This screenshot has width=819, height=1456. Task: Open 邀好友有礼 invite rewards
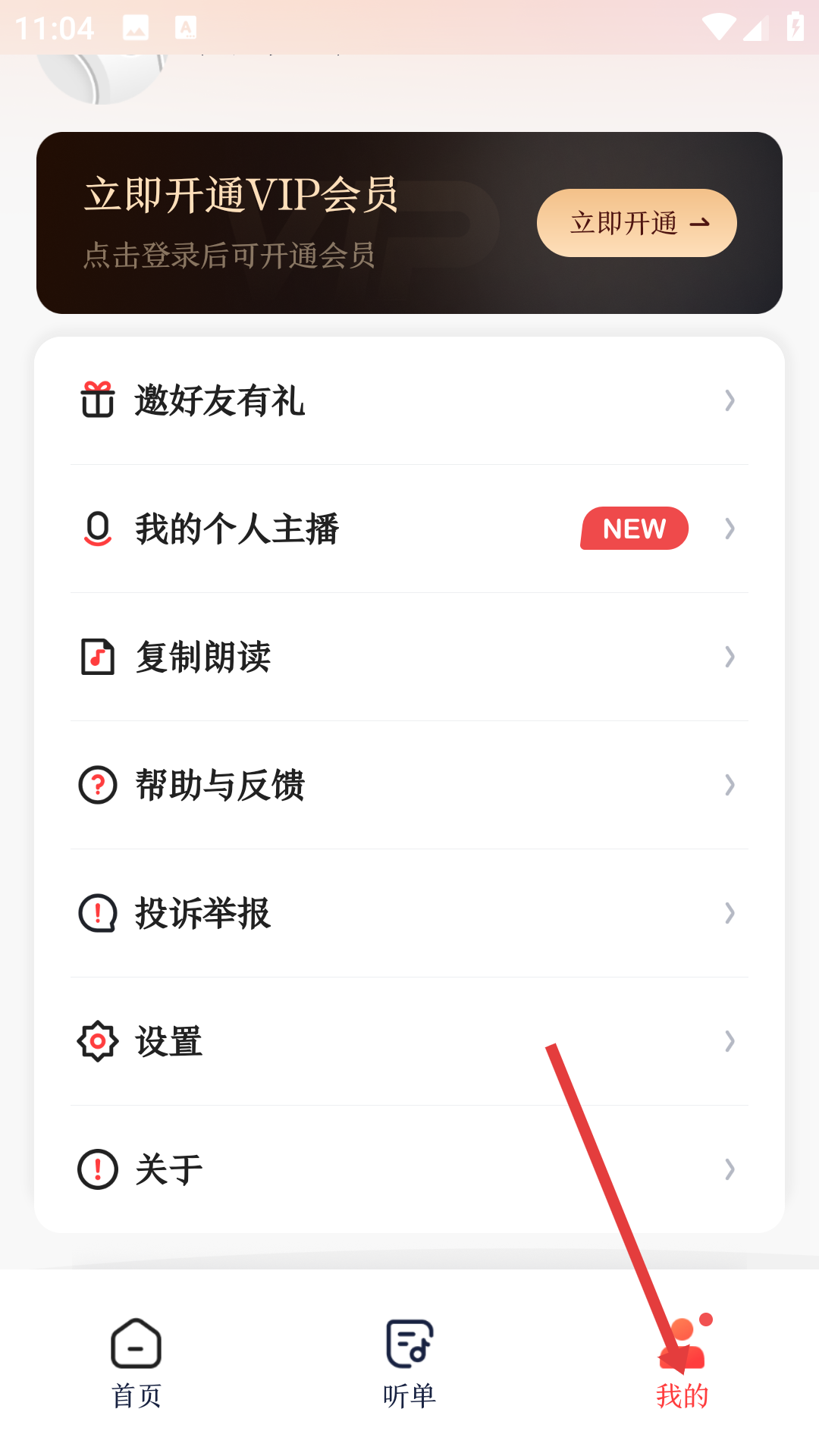click(409, 400)
